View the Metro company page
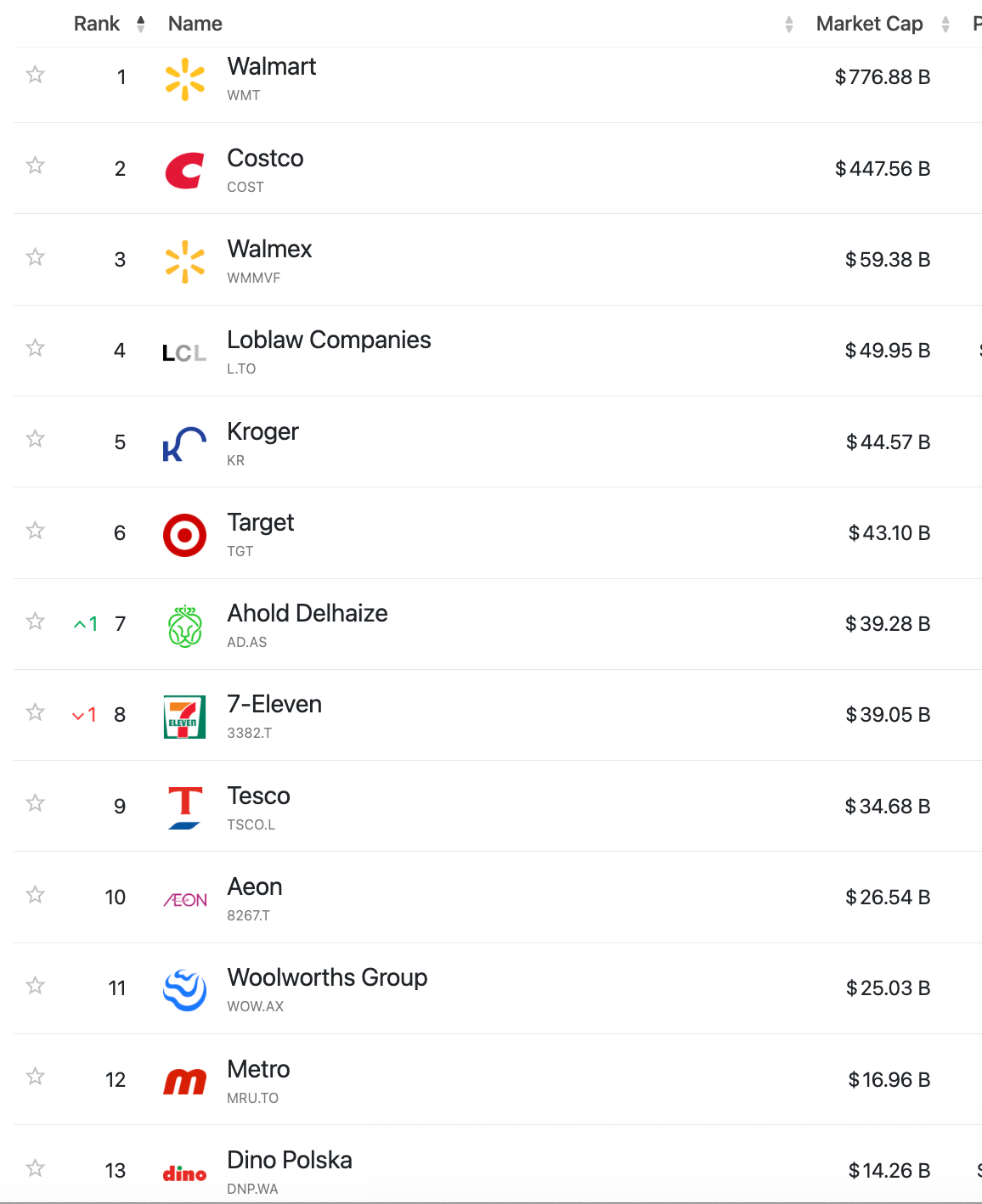The height and width of the screenshot is (1204, 982). [x=258, y=1070]
